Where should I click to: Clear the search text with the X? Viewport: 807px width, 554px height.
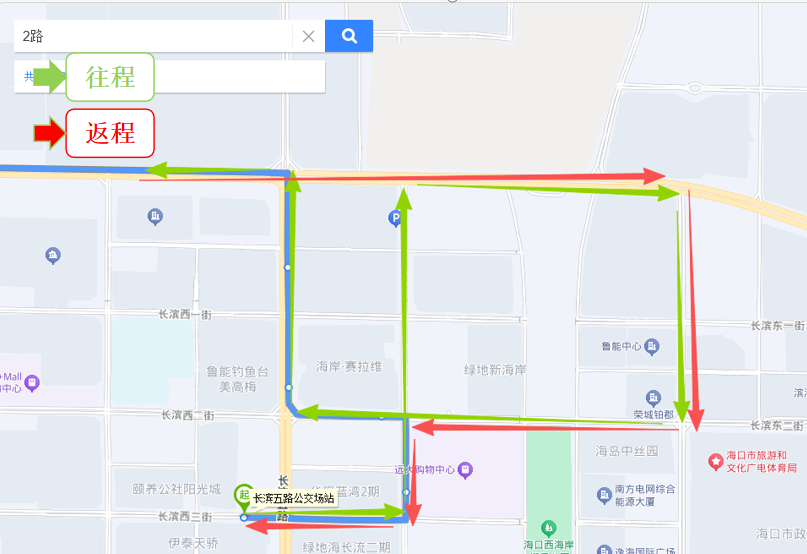pos(308,37)
